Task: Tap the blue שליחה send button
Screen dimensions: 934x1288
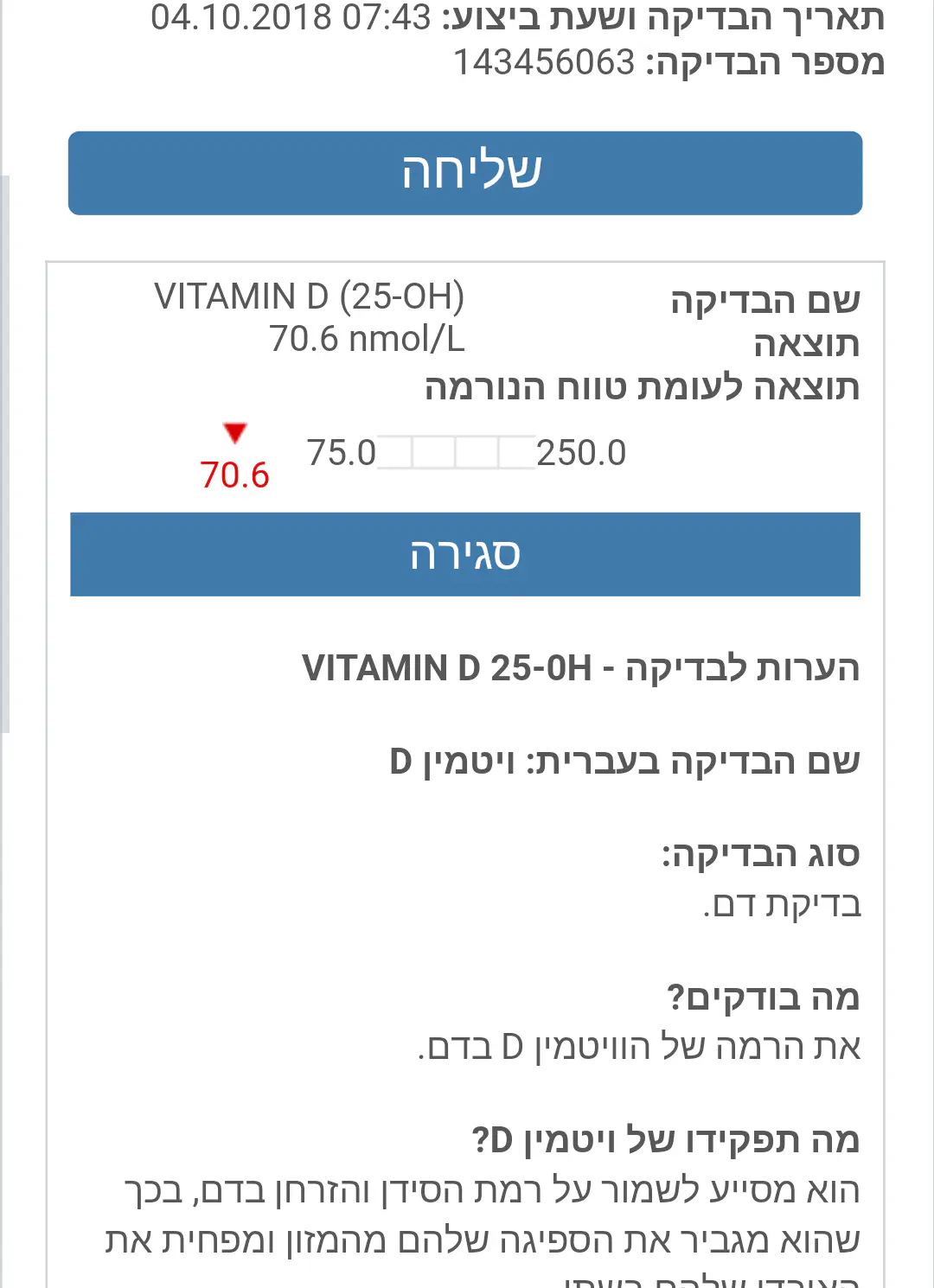Action: [x=465, y=173]
